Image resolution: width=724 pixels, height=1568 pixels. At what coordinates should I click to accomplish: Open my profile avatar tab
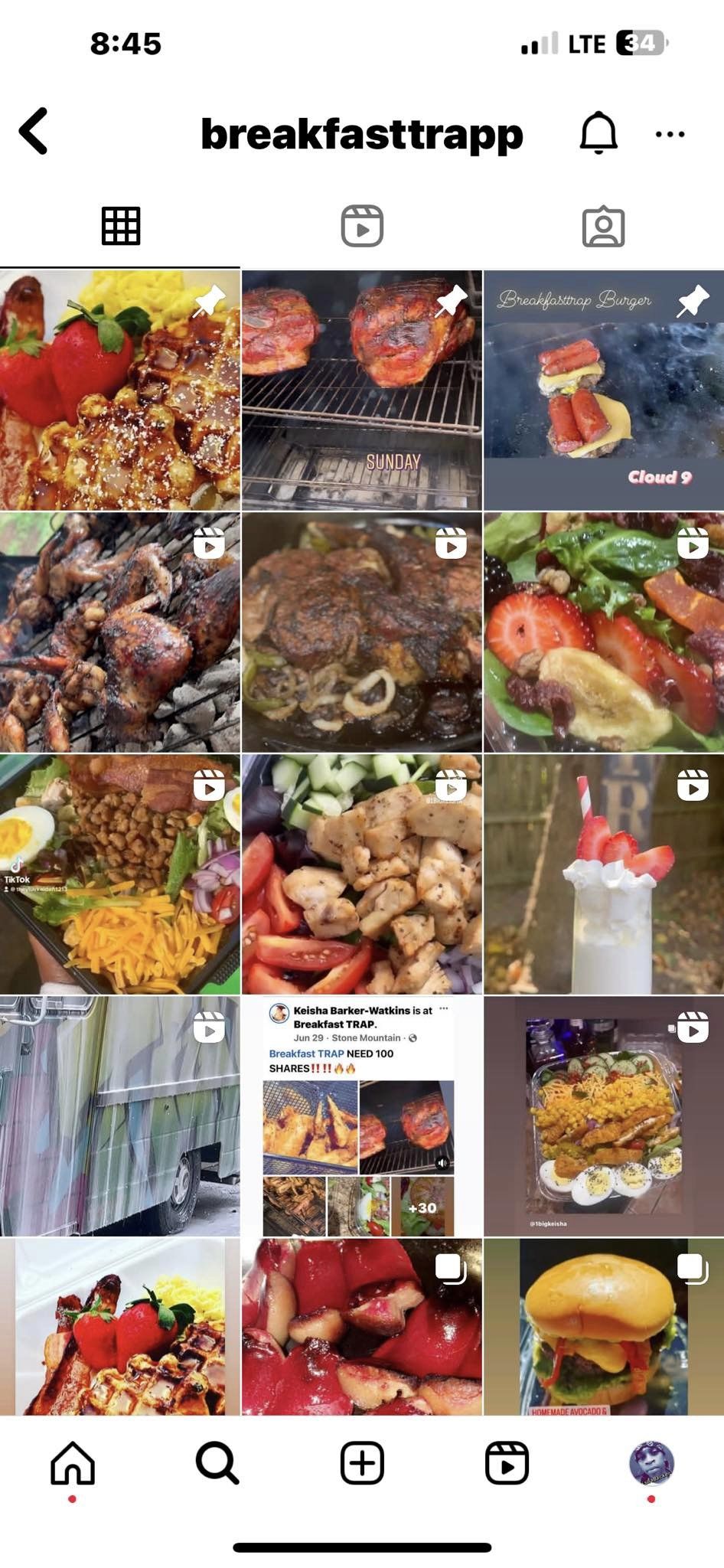tap(651, 1463)
